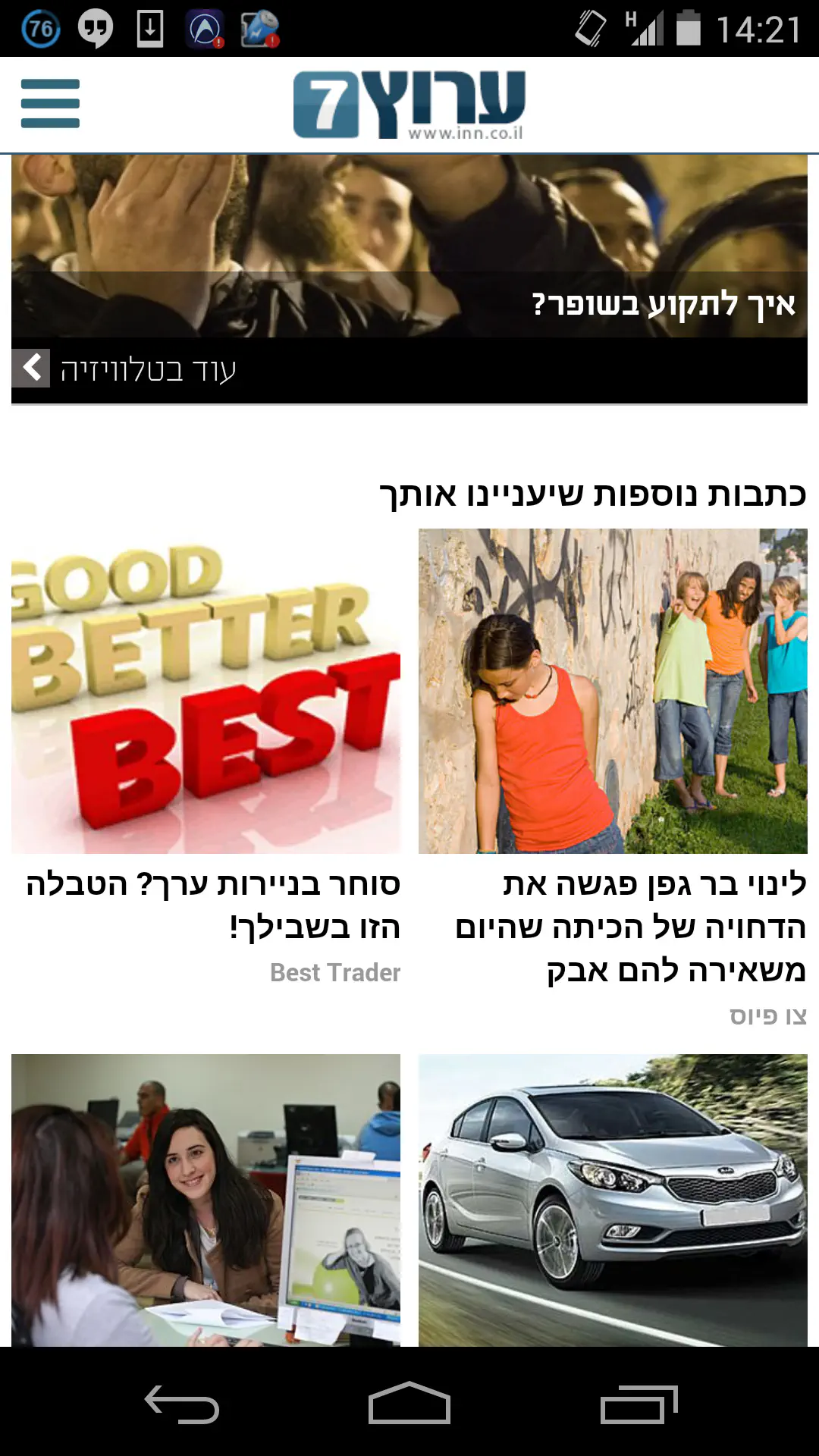
Task: Go back with the system back button
Action: coord(182,1404)
